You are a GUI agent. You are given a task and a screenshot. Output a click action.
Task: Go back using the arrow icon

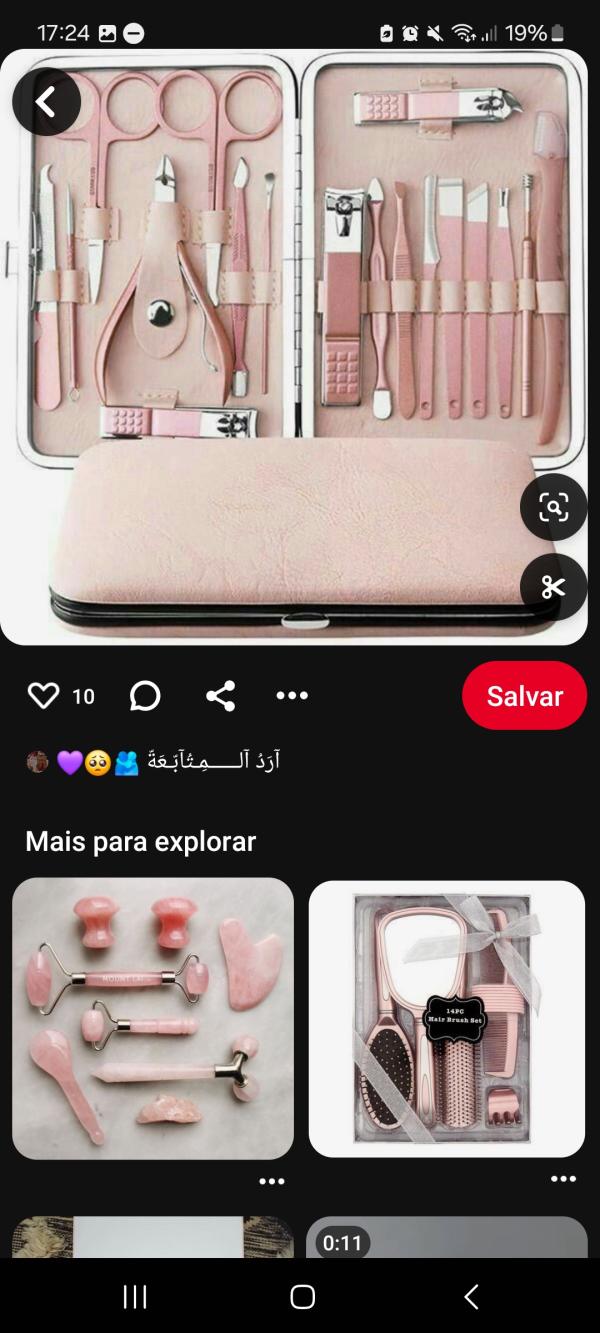pyautogui.click(x=46, y=102)
